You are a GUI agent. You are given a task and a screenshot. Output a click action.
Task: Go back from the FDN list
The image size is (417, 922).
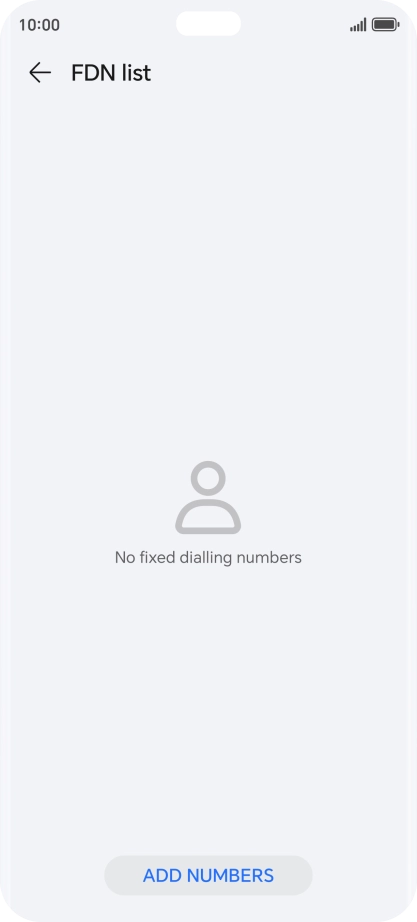point(40,73)
